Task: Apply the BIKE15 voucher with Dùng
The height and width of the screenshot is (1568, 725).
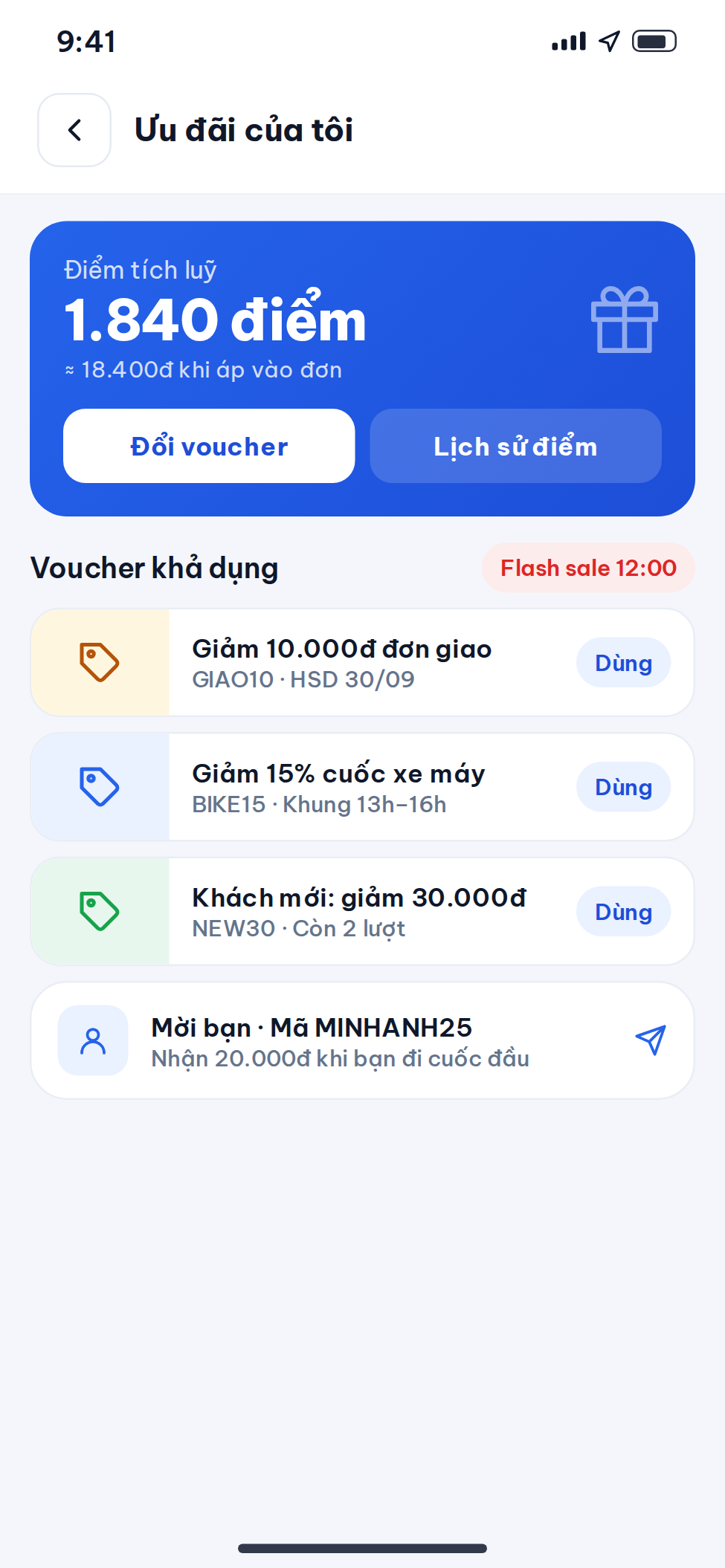Action: point(623,787)
